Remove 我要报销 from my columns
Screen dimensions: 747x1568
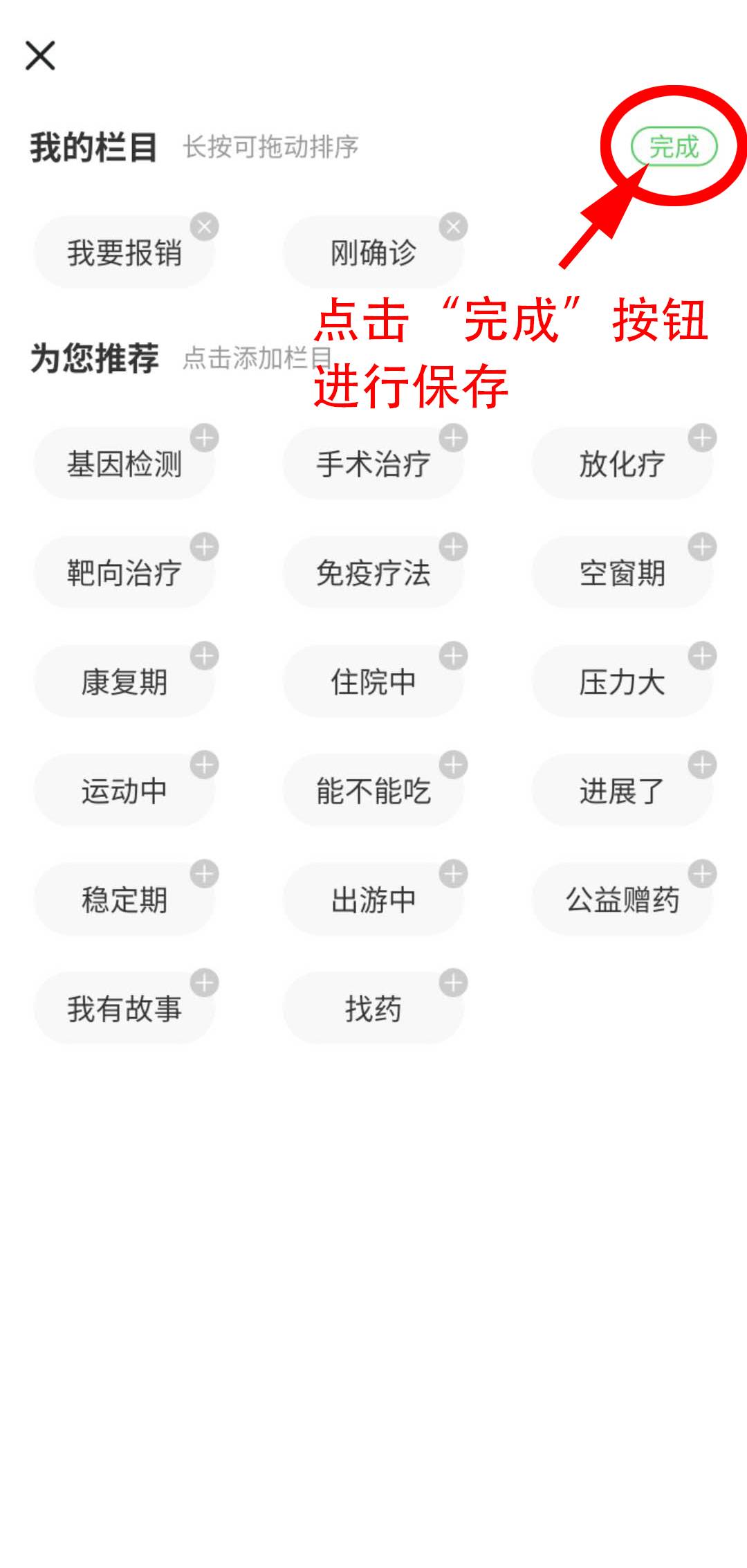tap(204, 227)
